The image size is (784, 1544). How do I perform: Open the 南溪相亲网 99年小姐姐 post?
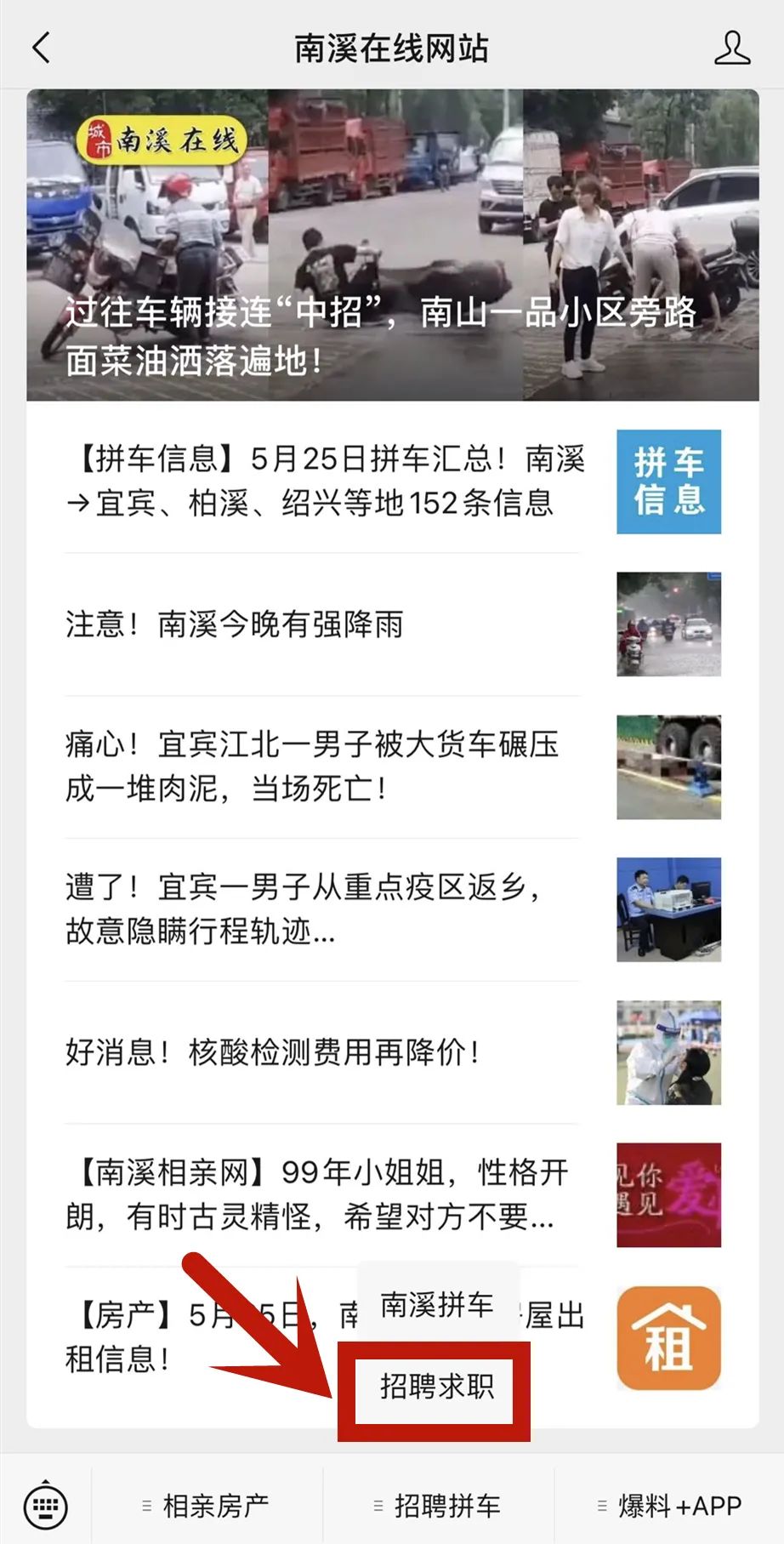[x=392, y=1194]
